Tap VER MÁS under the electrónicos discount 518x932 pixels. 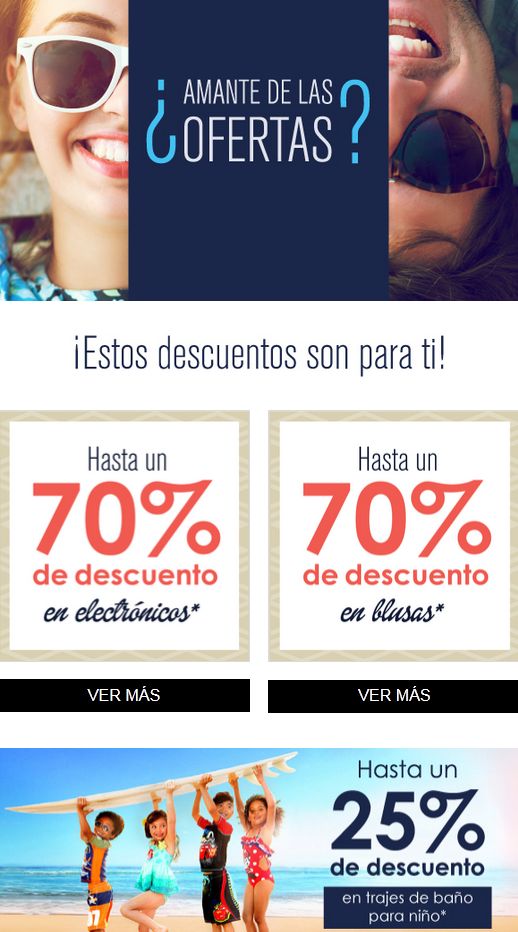pos(124,695)
